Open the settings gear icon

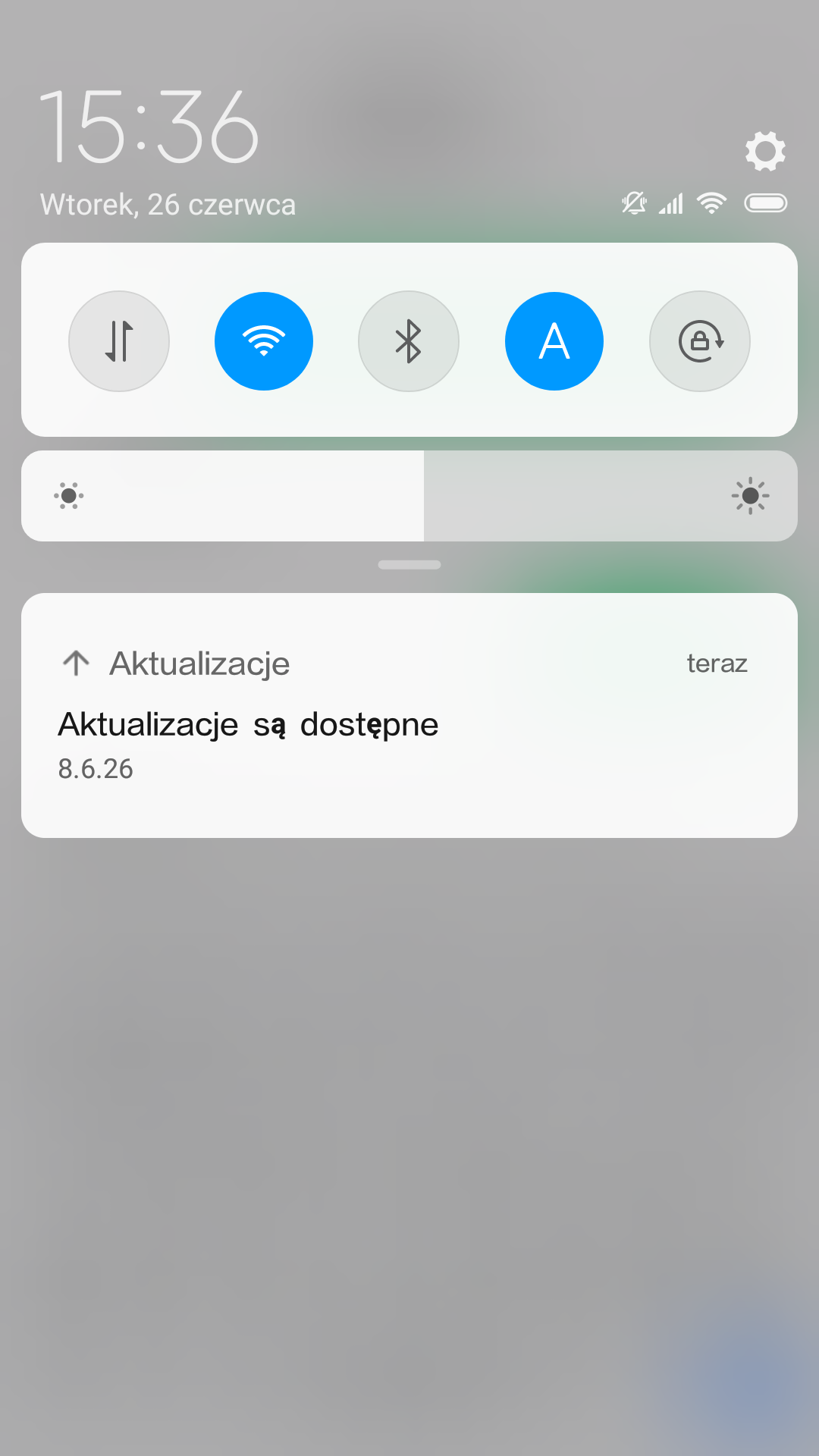pos(765,151)
